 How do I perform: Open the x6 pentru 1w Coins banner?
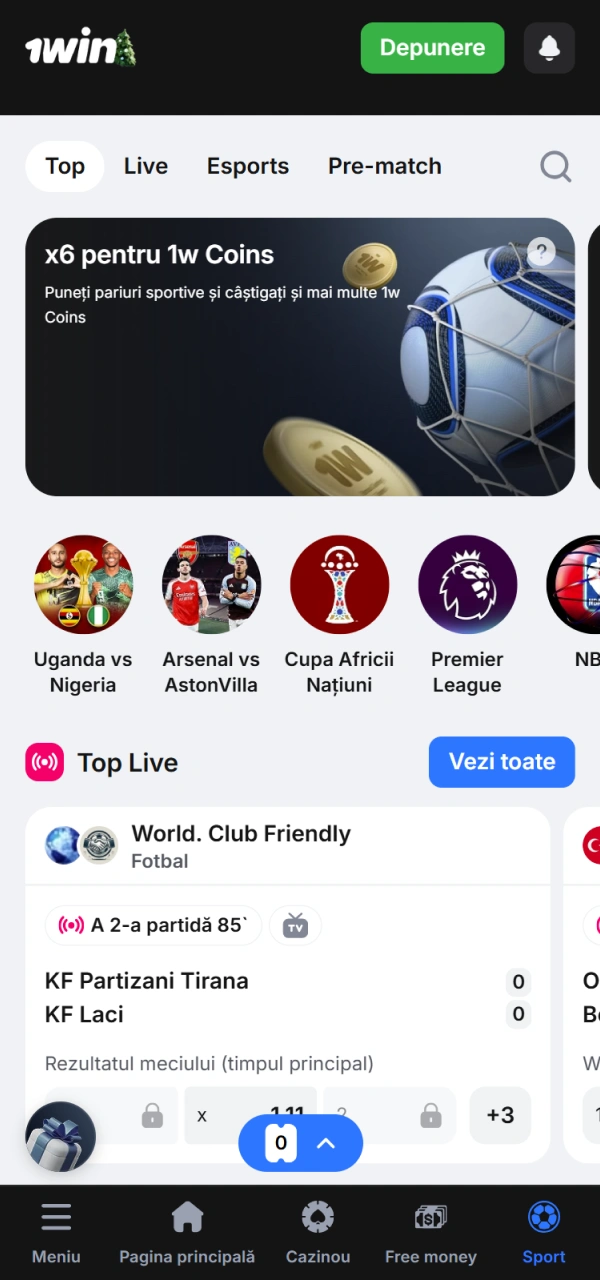[250, 380]
